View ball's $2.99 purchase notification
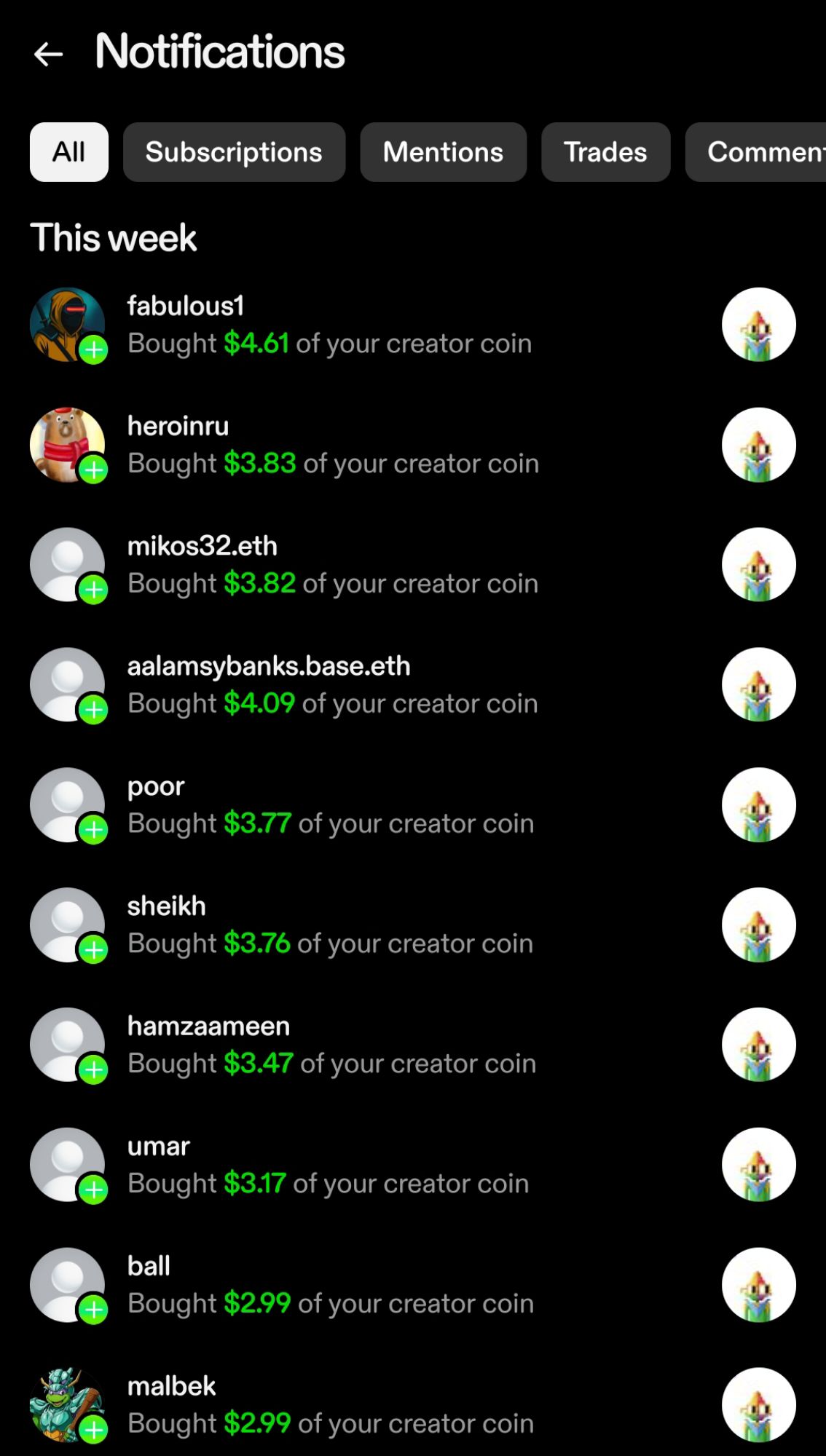 click(331, 1286)
